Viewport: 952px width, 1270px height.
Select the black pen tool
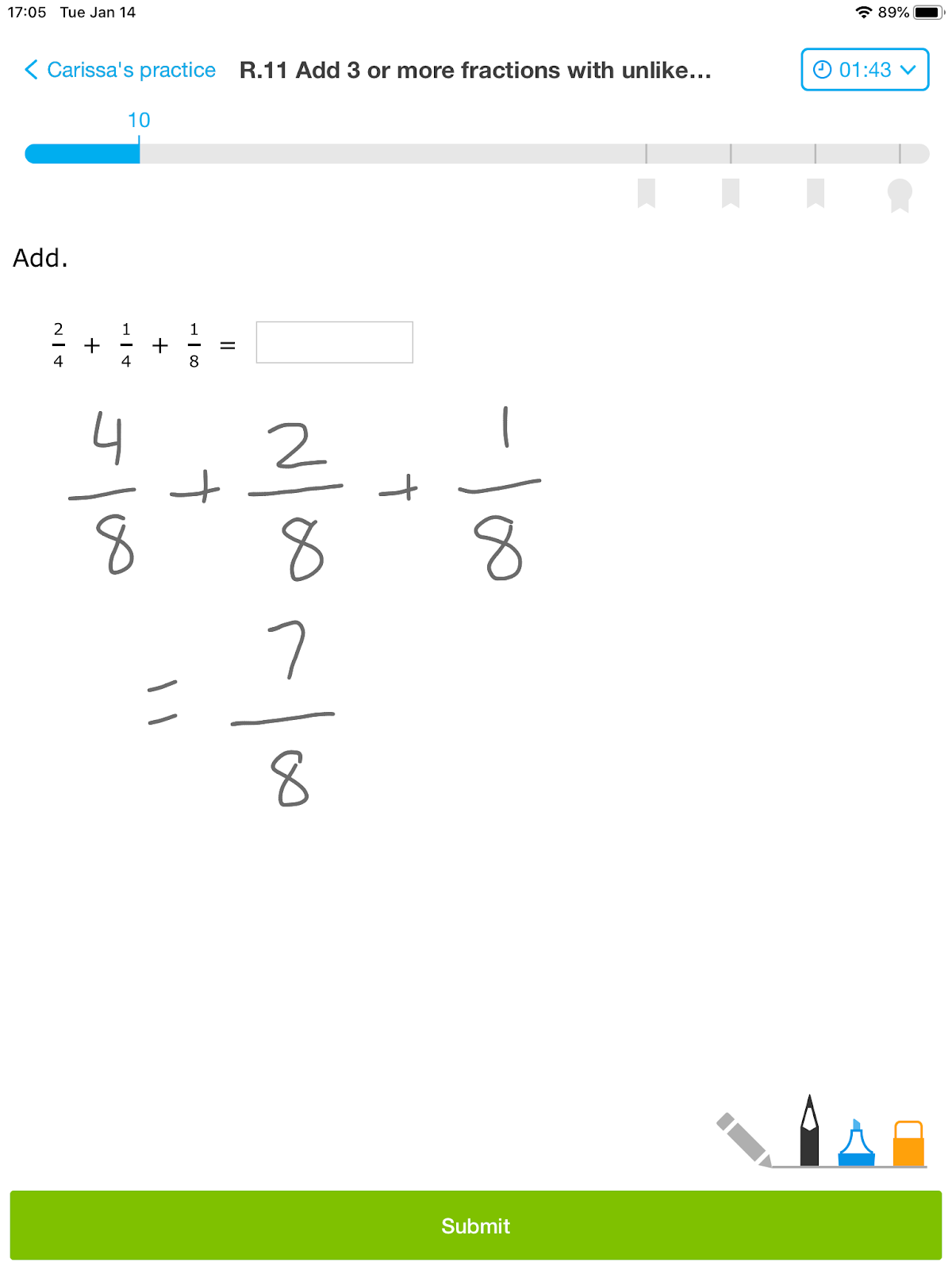pos(809,1132)
